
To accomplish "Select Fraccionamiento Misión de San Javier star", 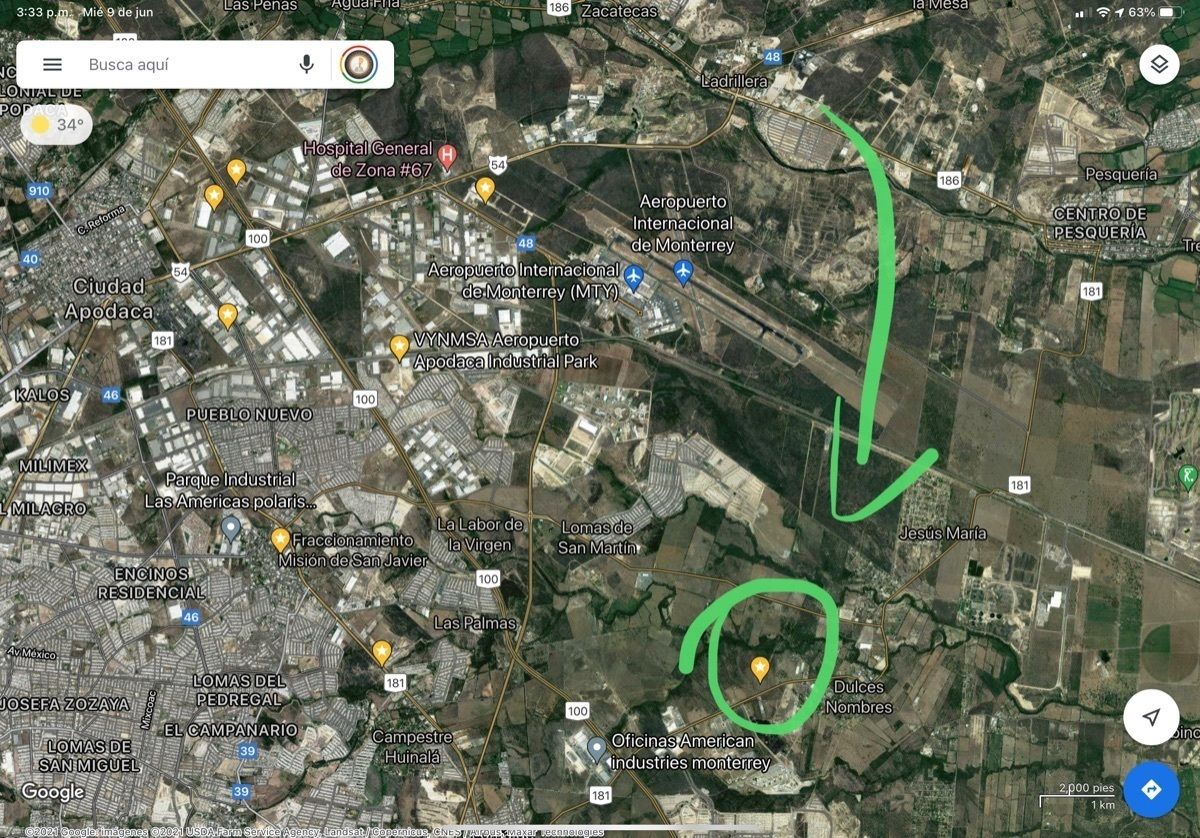I will 281,540.
